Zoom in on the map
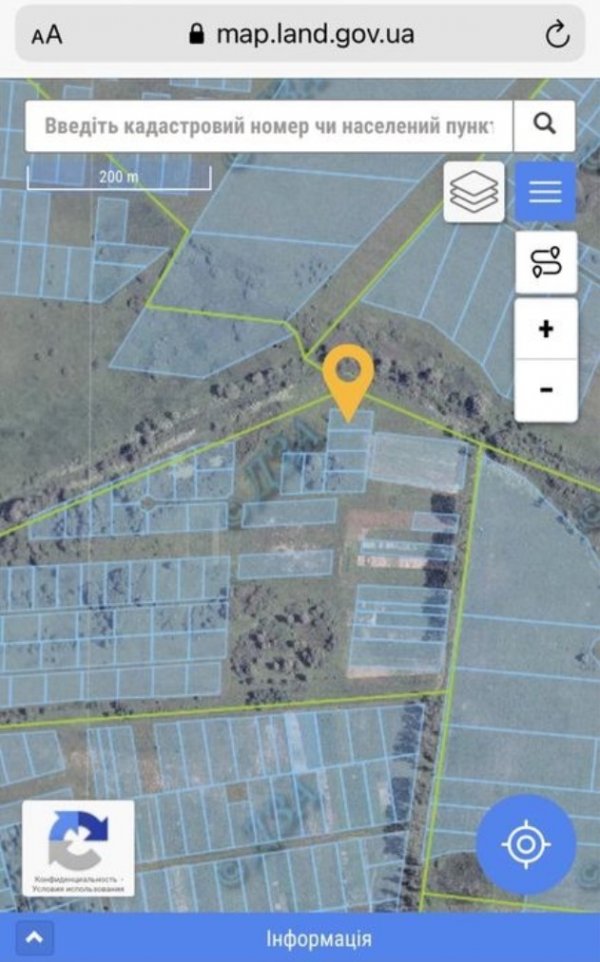The image size is (600, 962). [x=546, y=329]
